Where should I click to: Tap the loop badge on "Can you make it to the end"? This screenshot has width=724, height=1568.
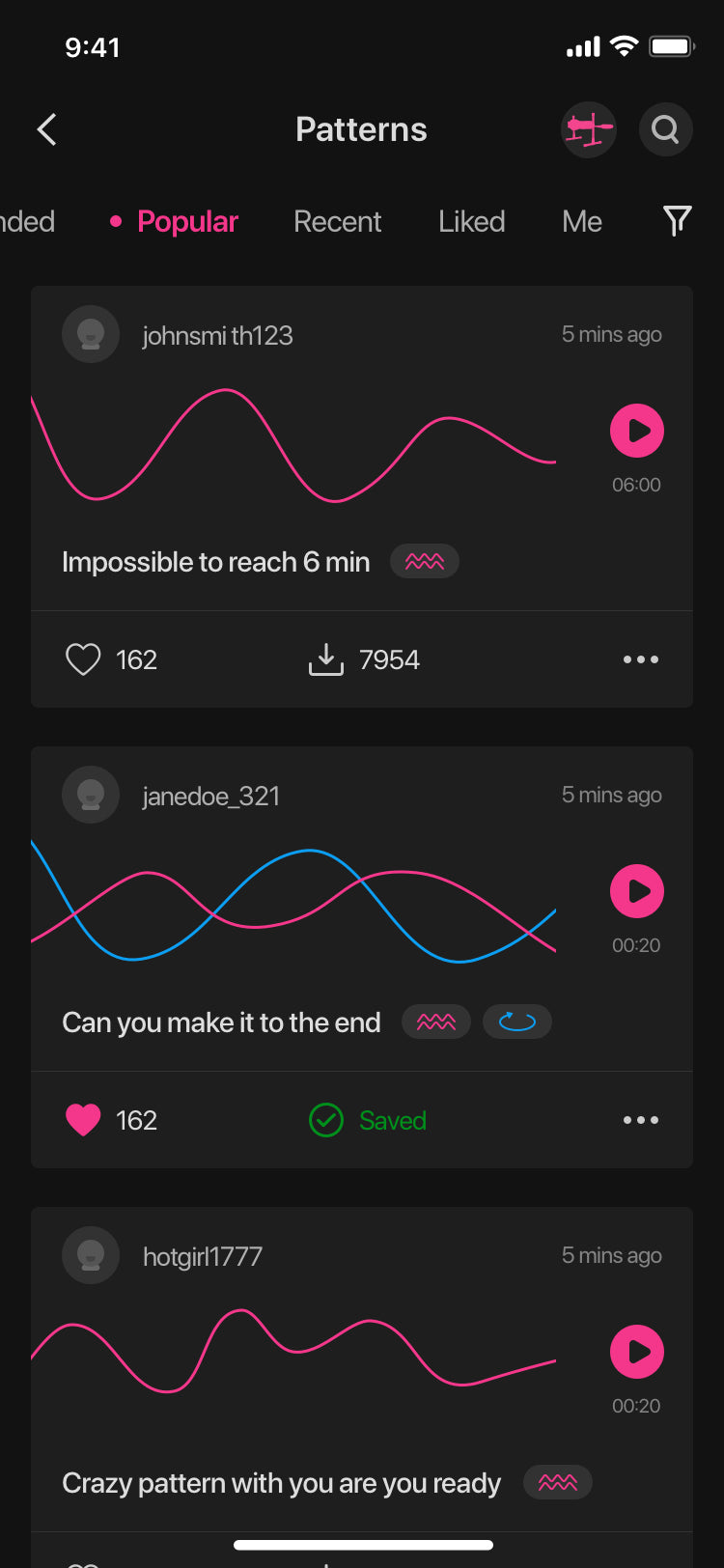(x=517, y=1022)
